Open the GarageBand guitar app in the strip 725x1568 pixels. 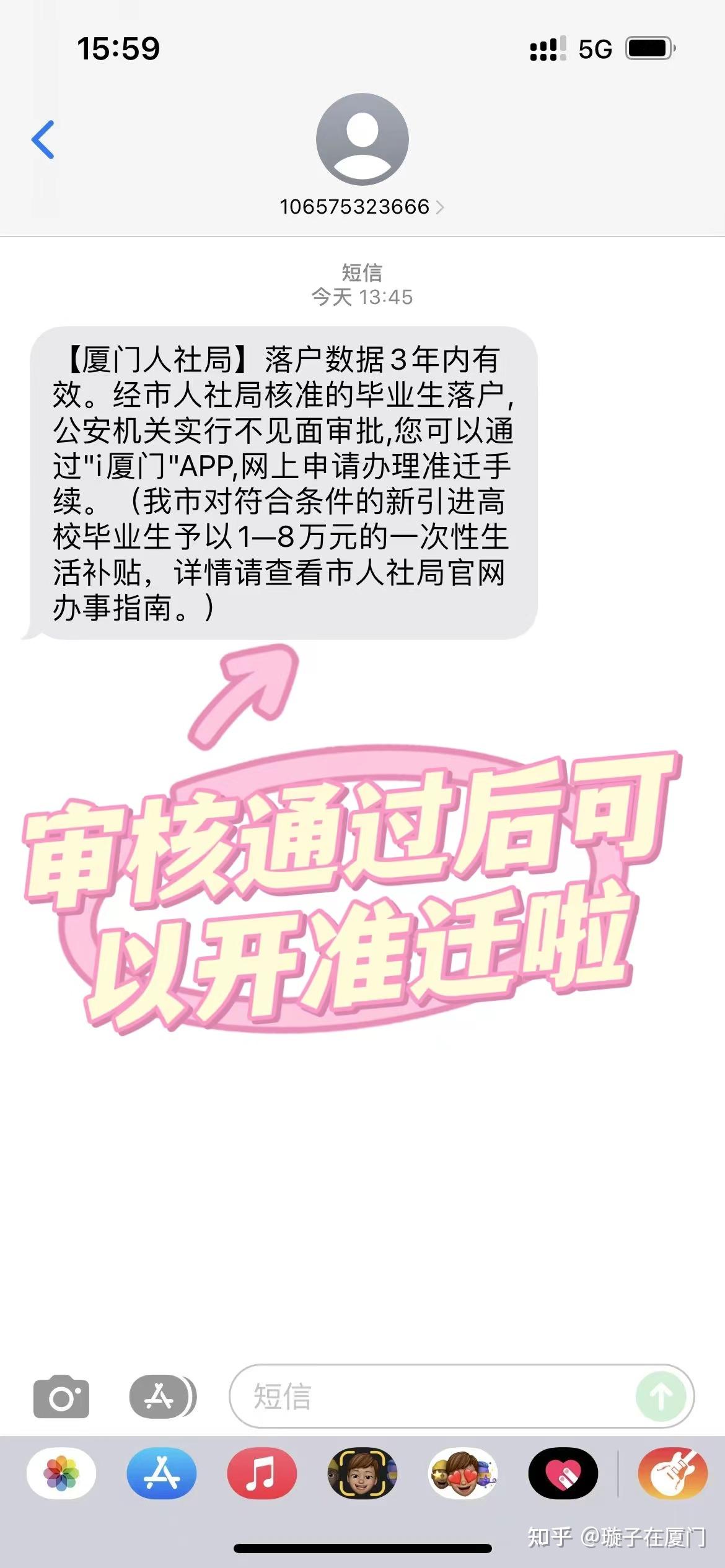673,1473
